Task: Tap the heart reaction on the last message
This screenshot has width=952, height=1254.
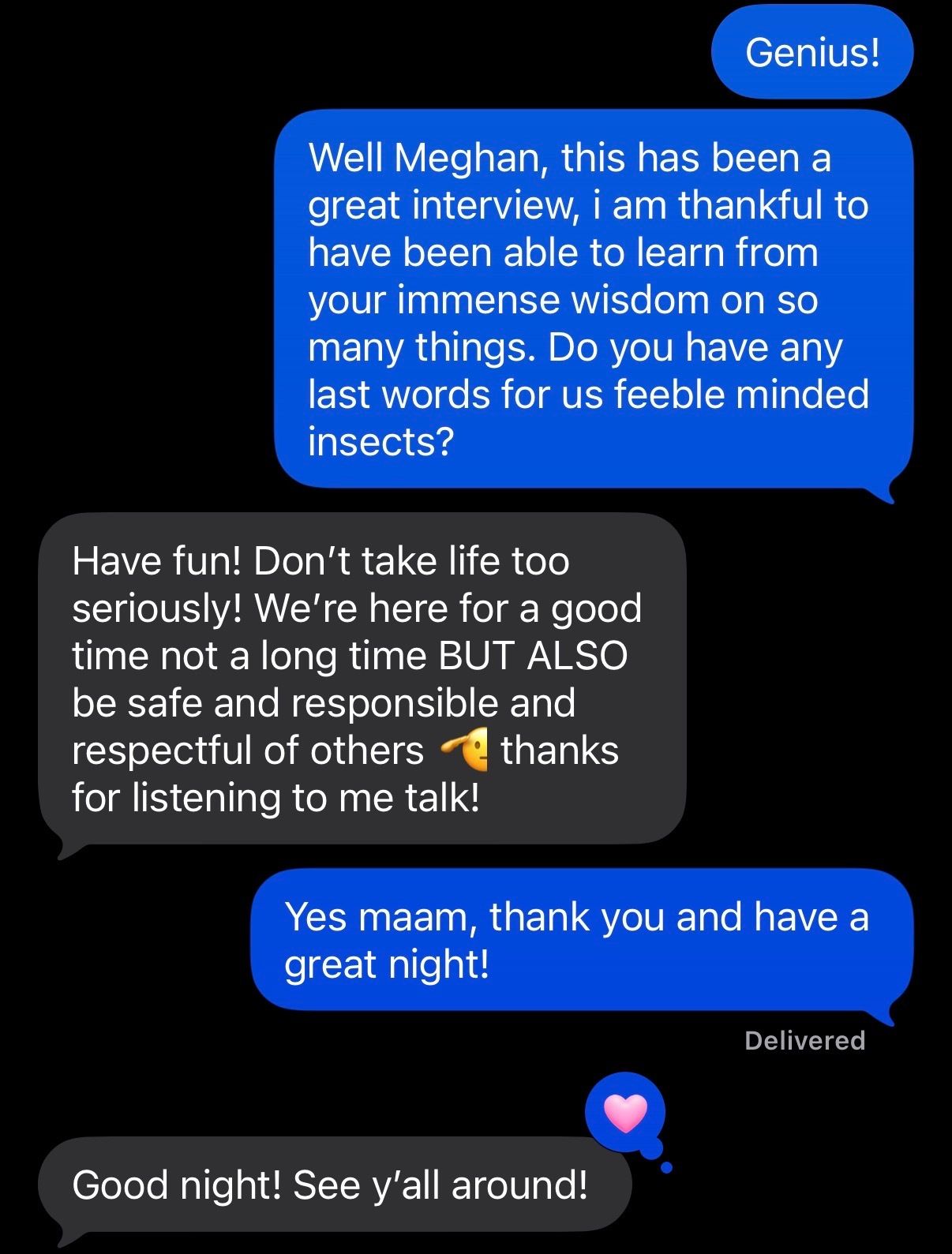Action: tap(625, 1113)
